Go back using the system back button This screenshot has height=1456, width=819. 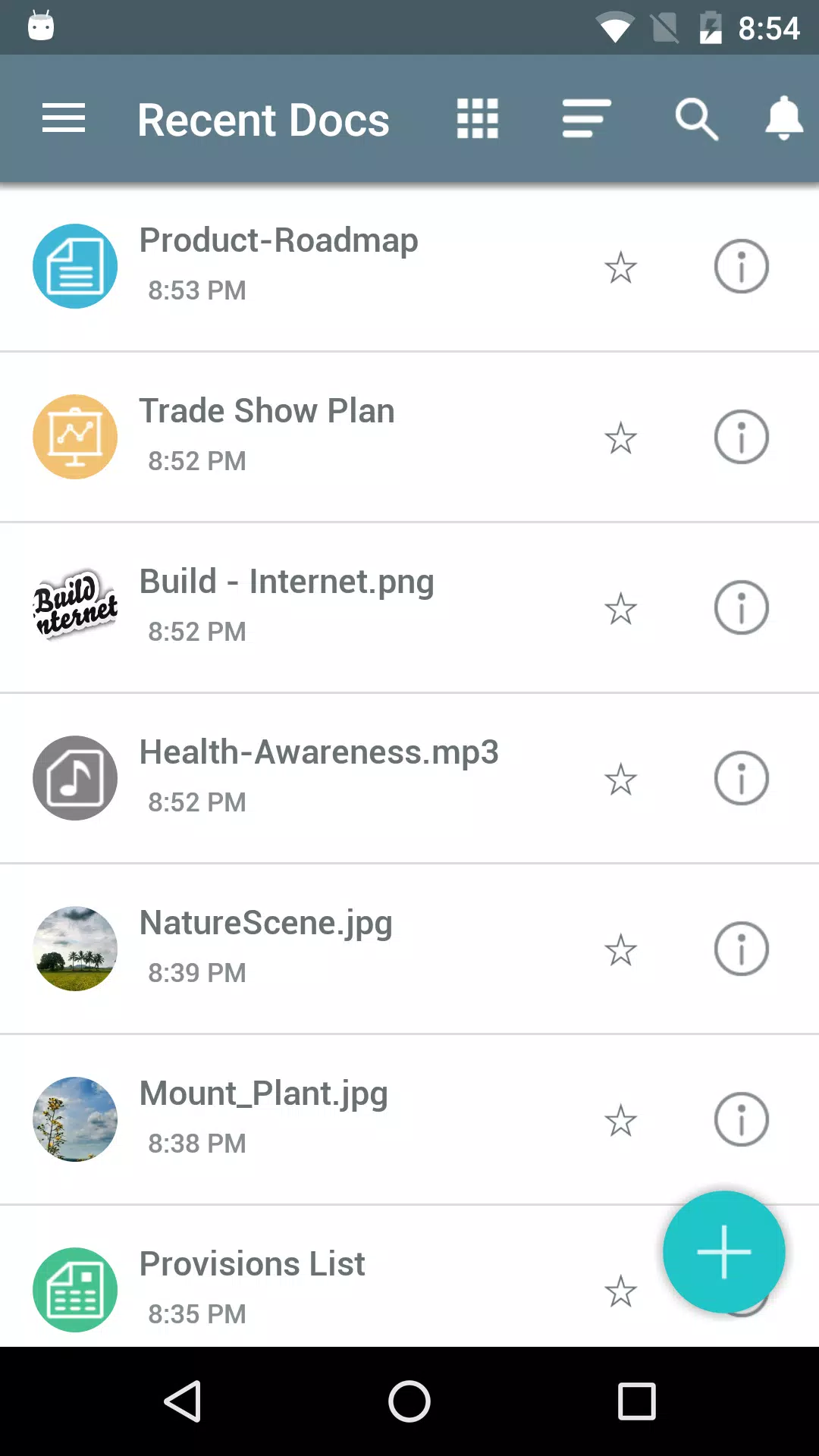pyautogui.click(x=183, y=1401)
